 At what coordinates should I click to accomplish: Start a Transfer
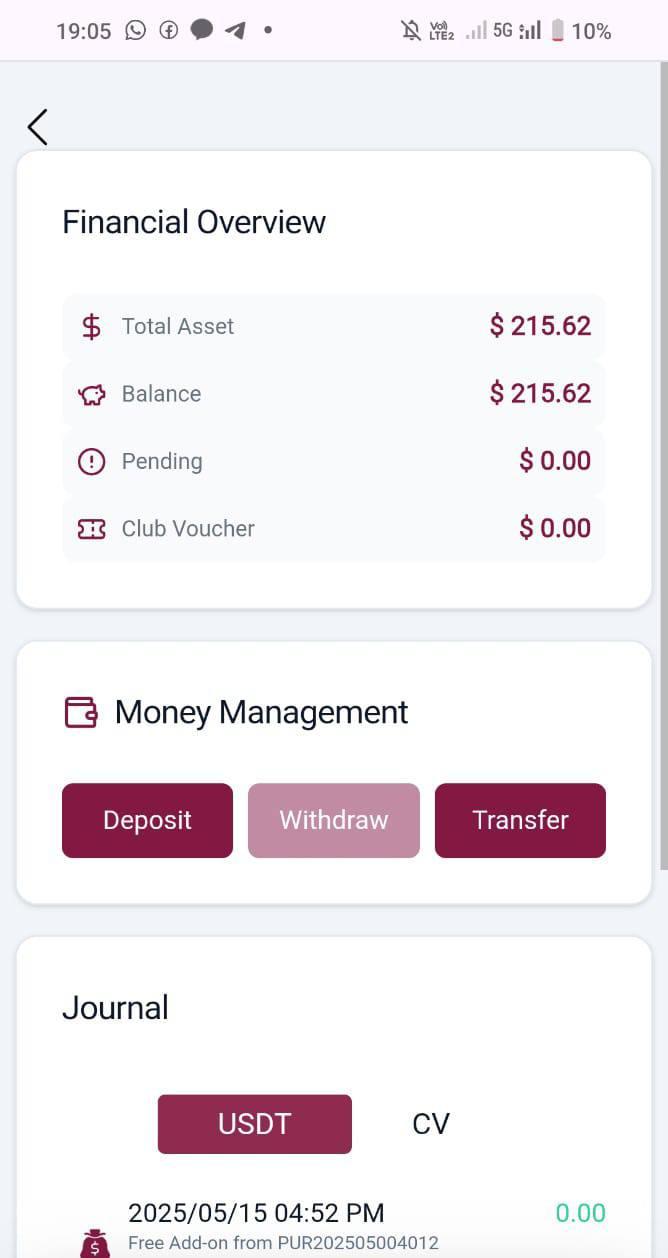(520, 820)
